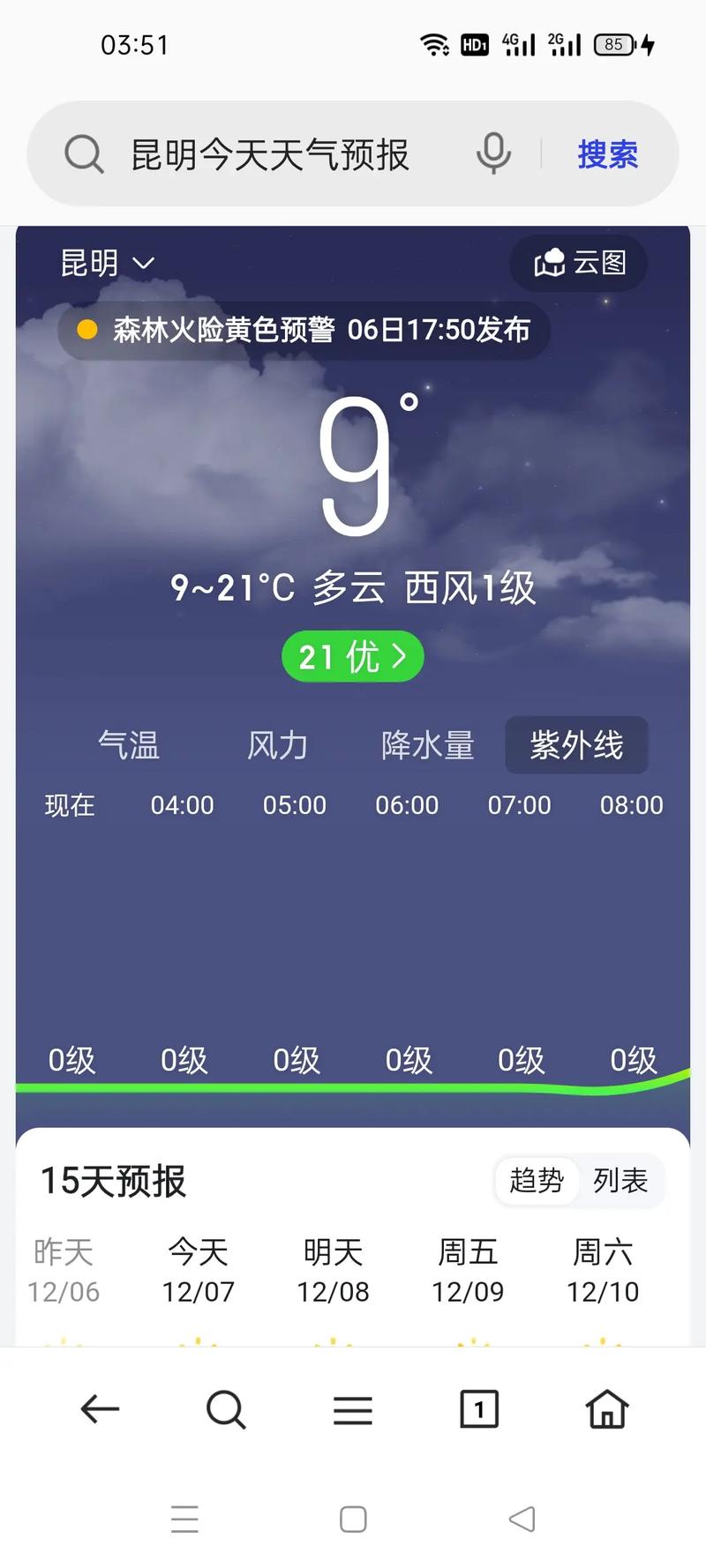Expand the 昆明 city selector chevron
Image resolution: width=706 pixels, height=1568 pixels.
(x=144, y=263)
